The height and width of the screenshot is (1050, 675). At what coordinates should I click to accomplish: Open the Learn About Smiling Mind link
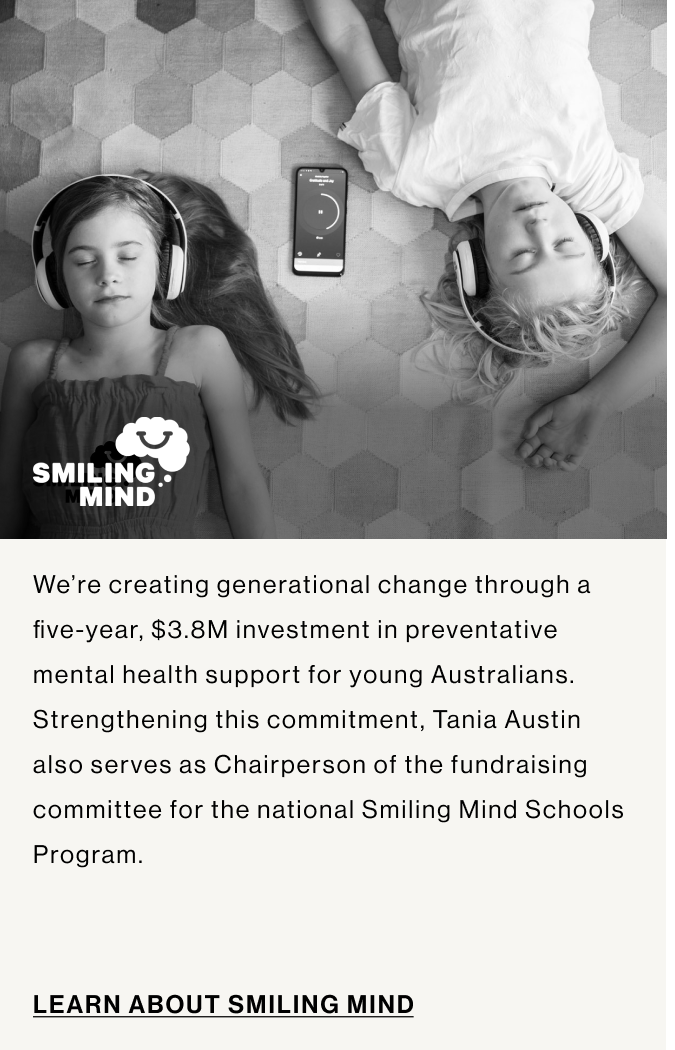(223, 1004)
